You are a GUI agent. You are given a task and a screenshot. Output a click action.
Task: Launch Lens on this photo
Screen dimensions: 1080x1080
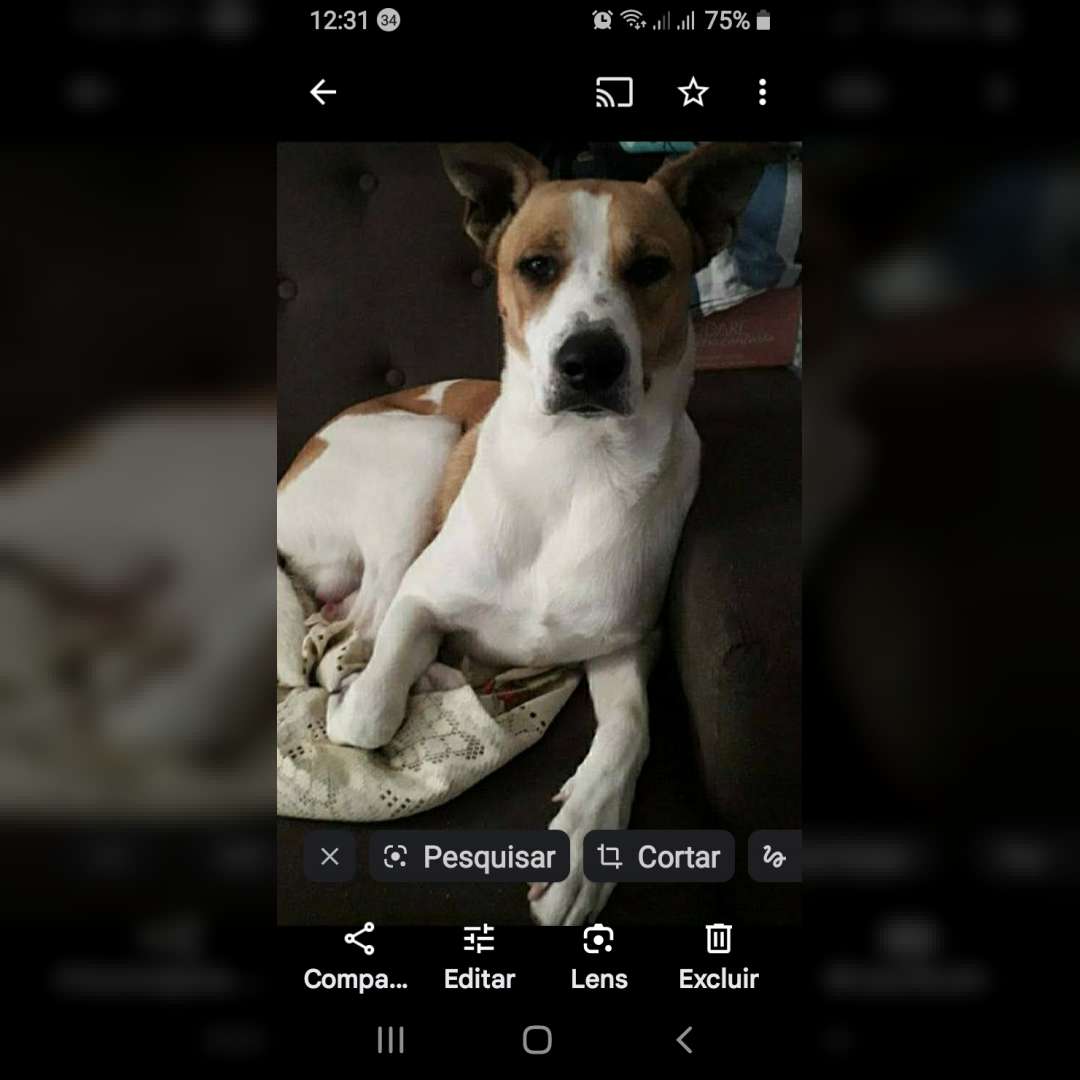point(599,957)
